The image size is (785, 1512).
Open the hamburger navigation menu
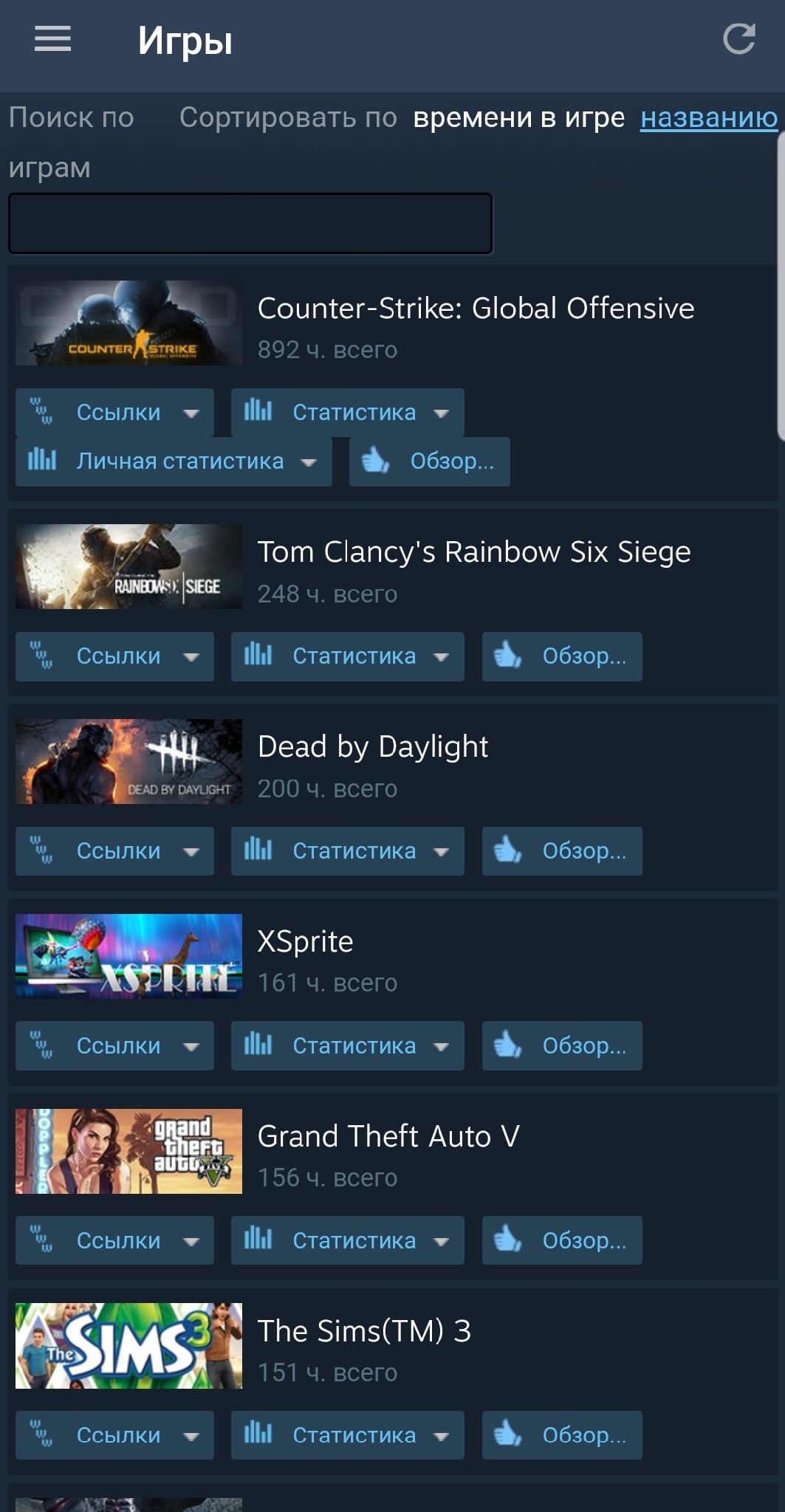tap(52, 39)
